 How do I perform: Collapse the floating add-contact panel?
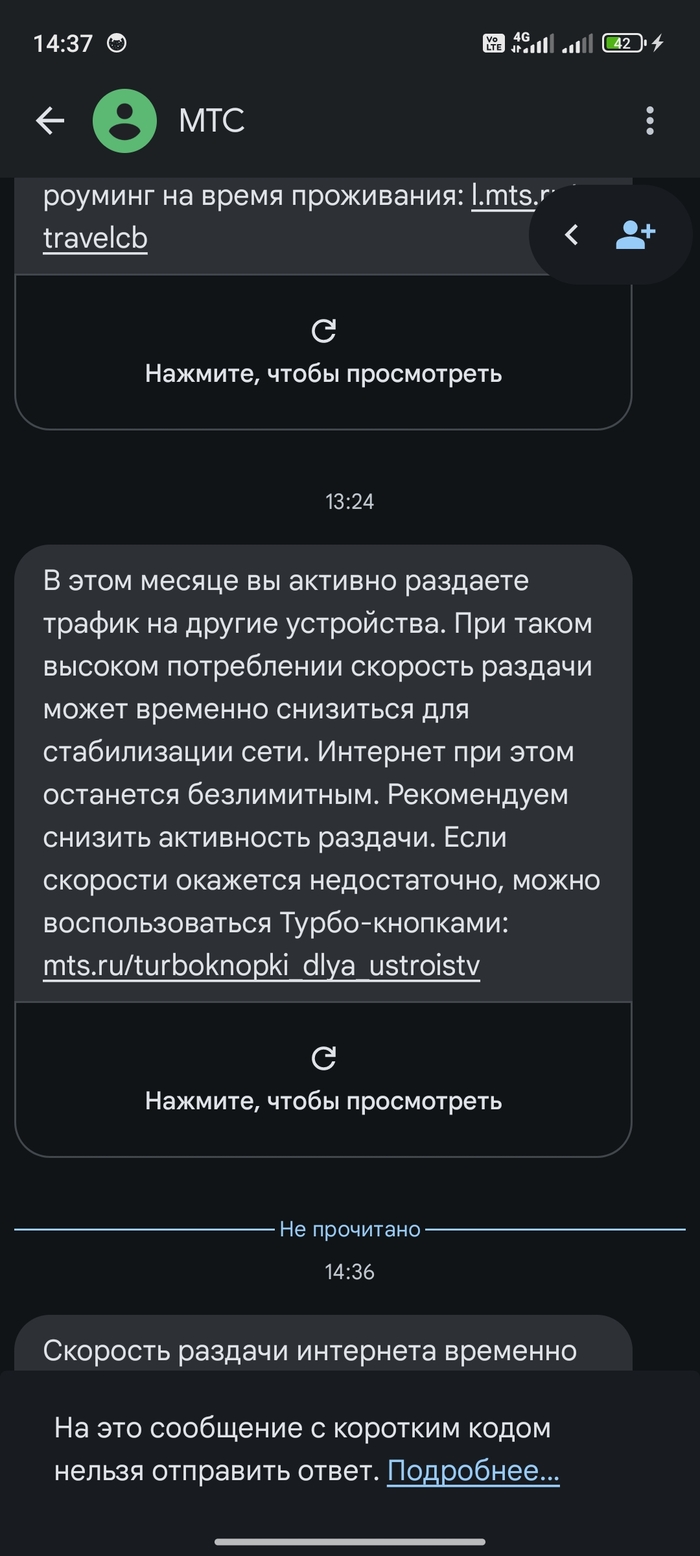pyautogui.click(x=572, y=235)
